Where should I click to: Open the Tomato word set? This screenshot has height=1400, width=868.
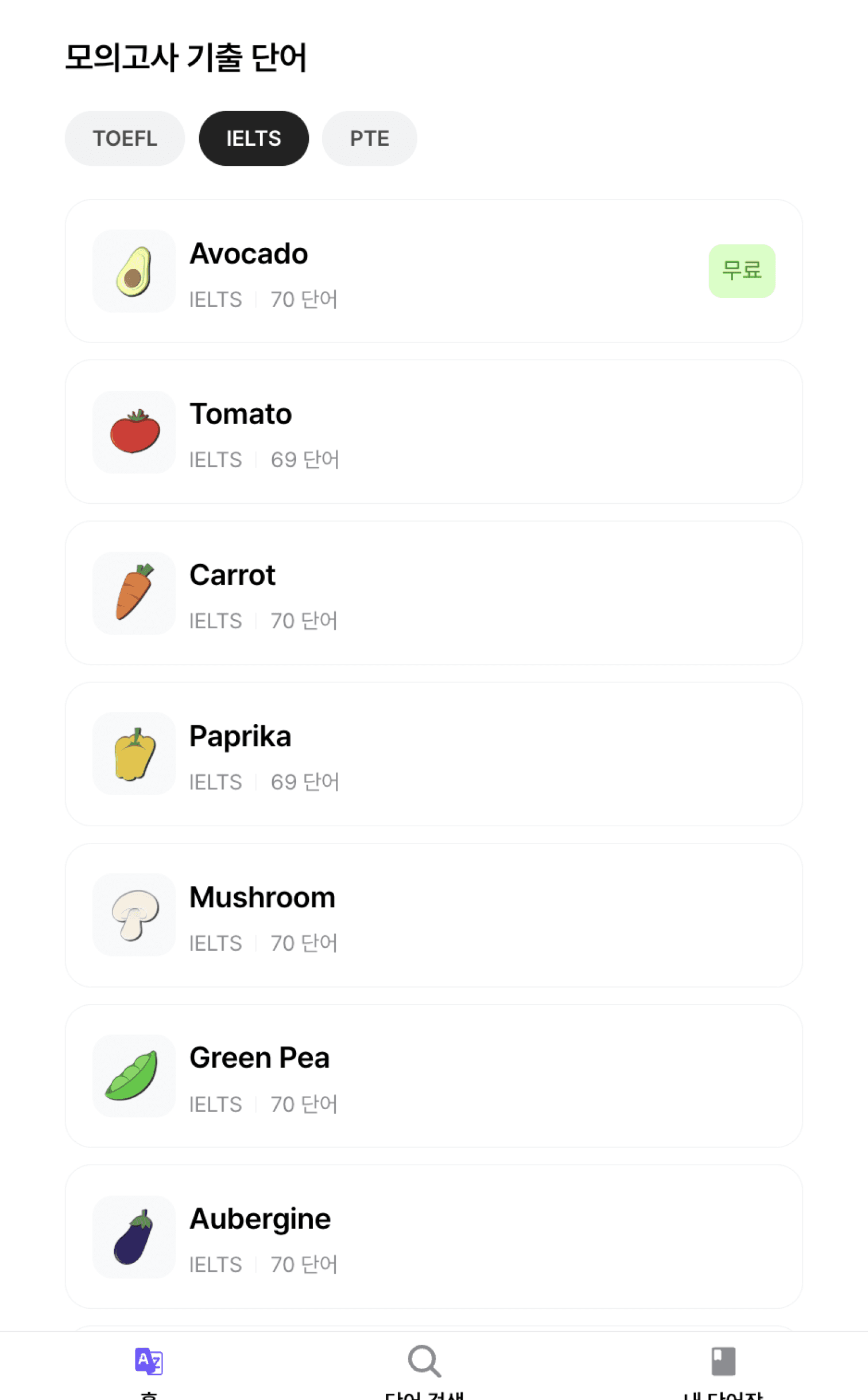pyautogui.click(x=433, y=431)
